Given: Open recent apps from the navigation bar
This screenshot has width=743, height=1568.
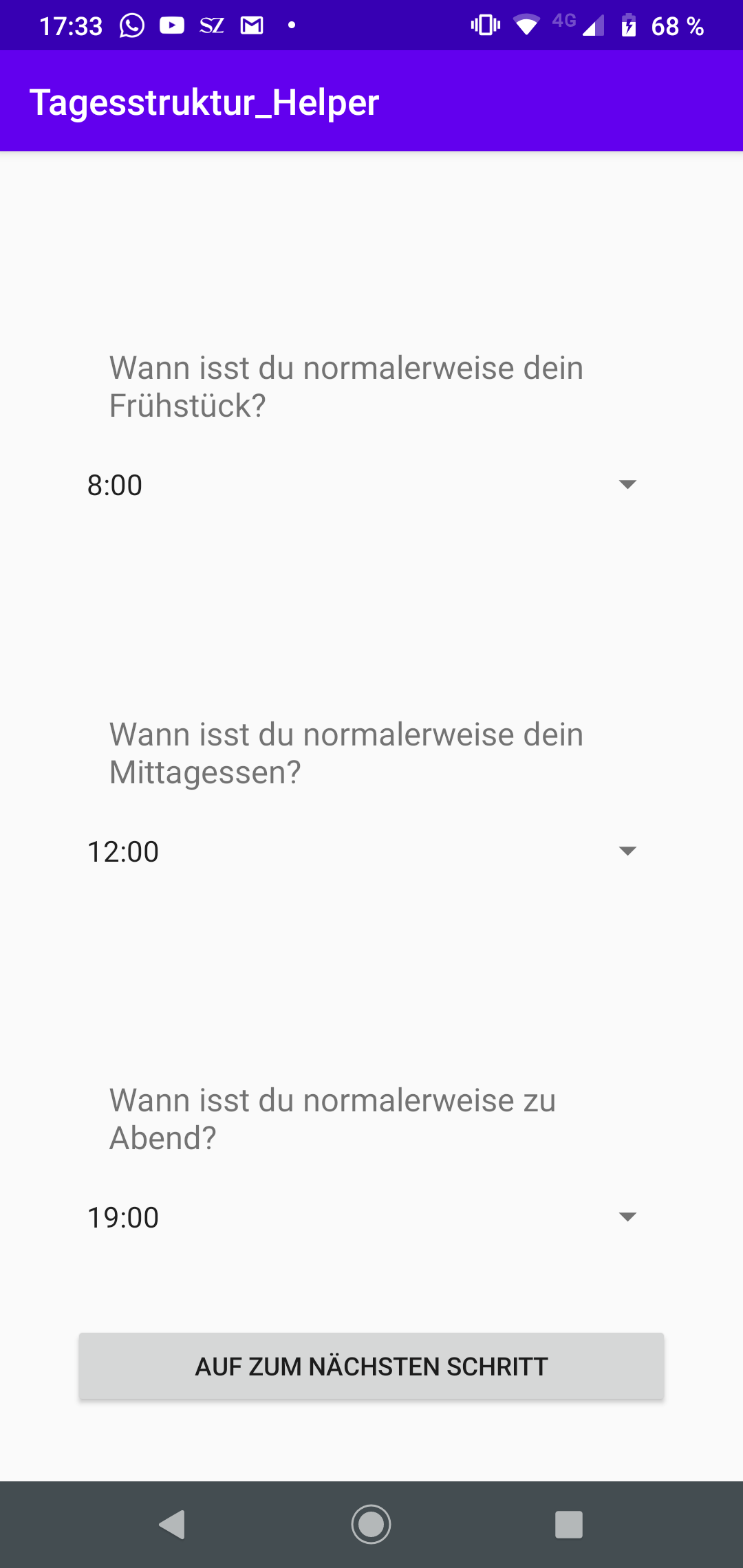Looking at the screenshot, I should [569, 1525].
